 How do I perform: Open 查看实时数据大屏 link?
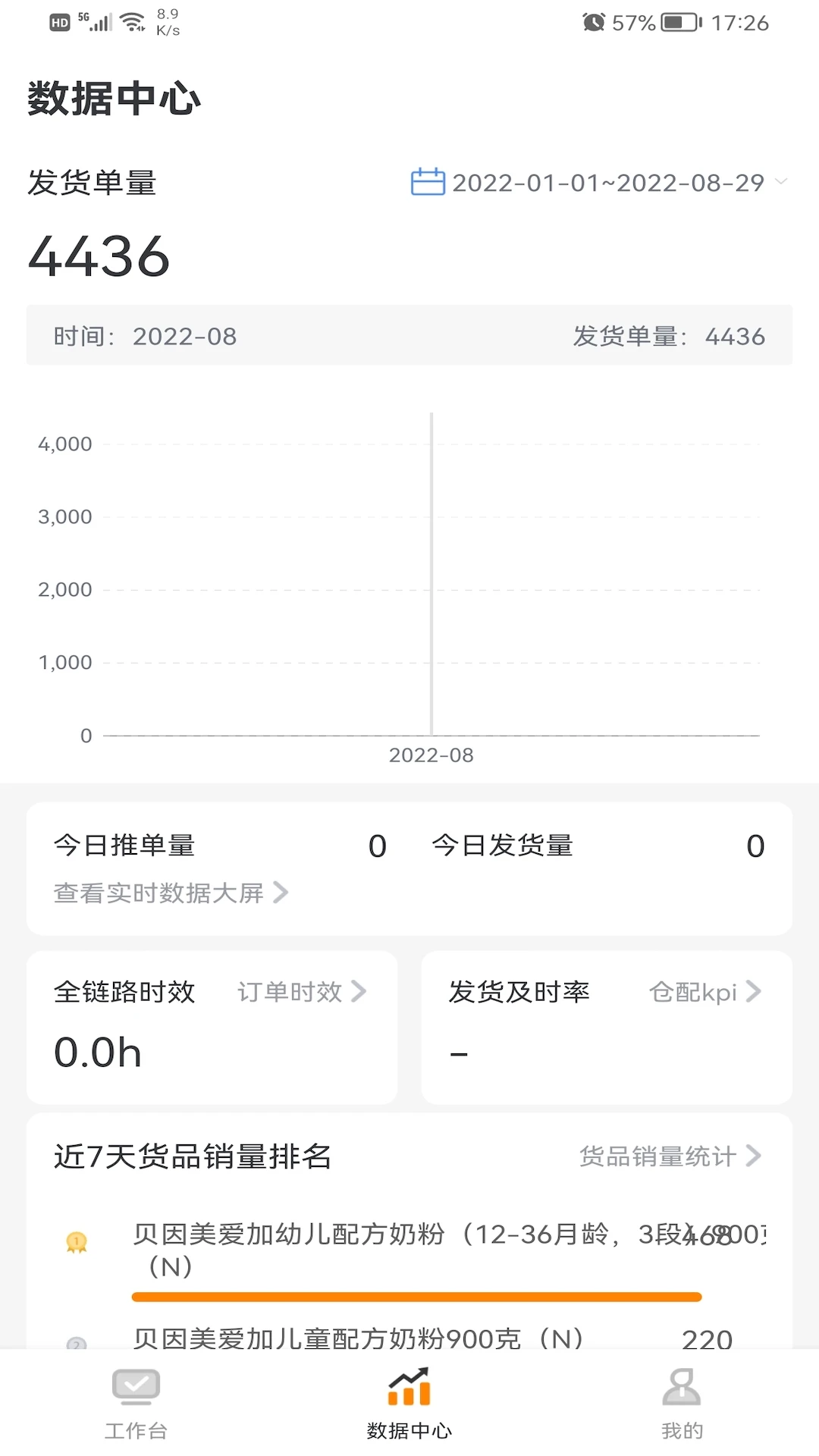[170, 893]
